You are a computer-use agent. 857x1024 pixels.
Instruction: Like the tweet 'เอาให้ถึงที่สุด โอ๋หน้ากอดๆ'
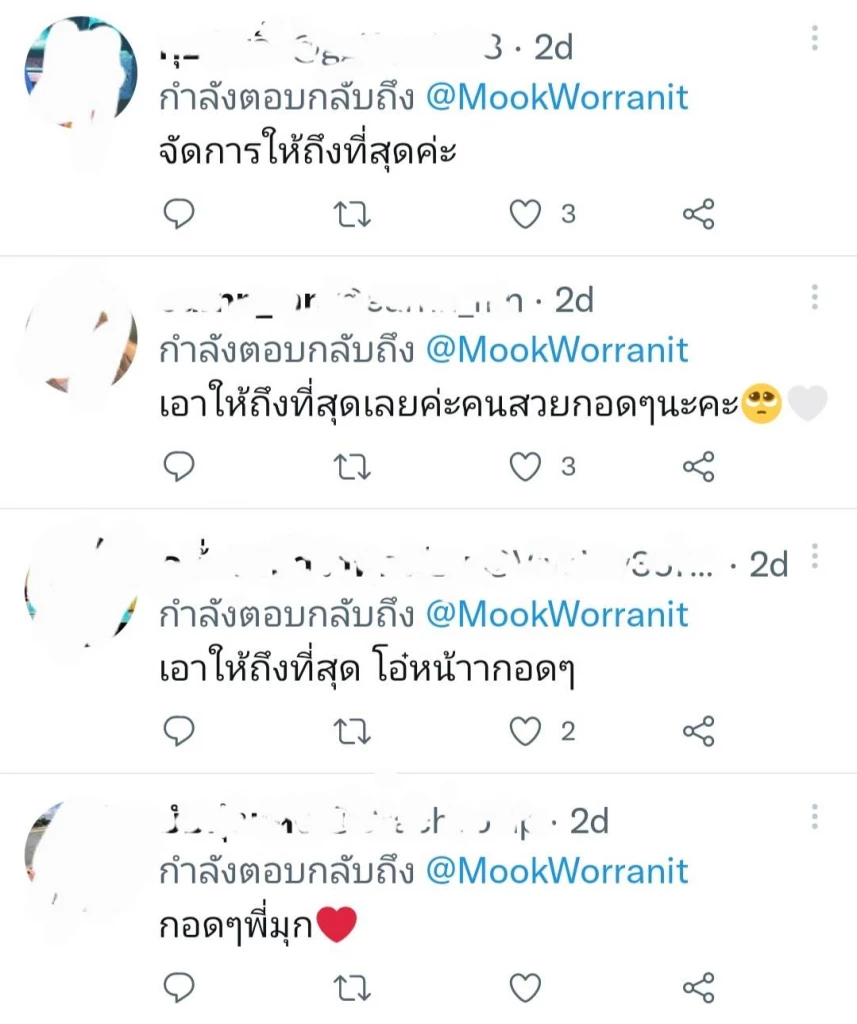(526, 731)
